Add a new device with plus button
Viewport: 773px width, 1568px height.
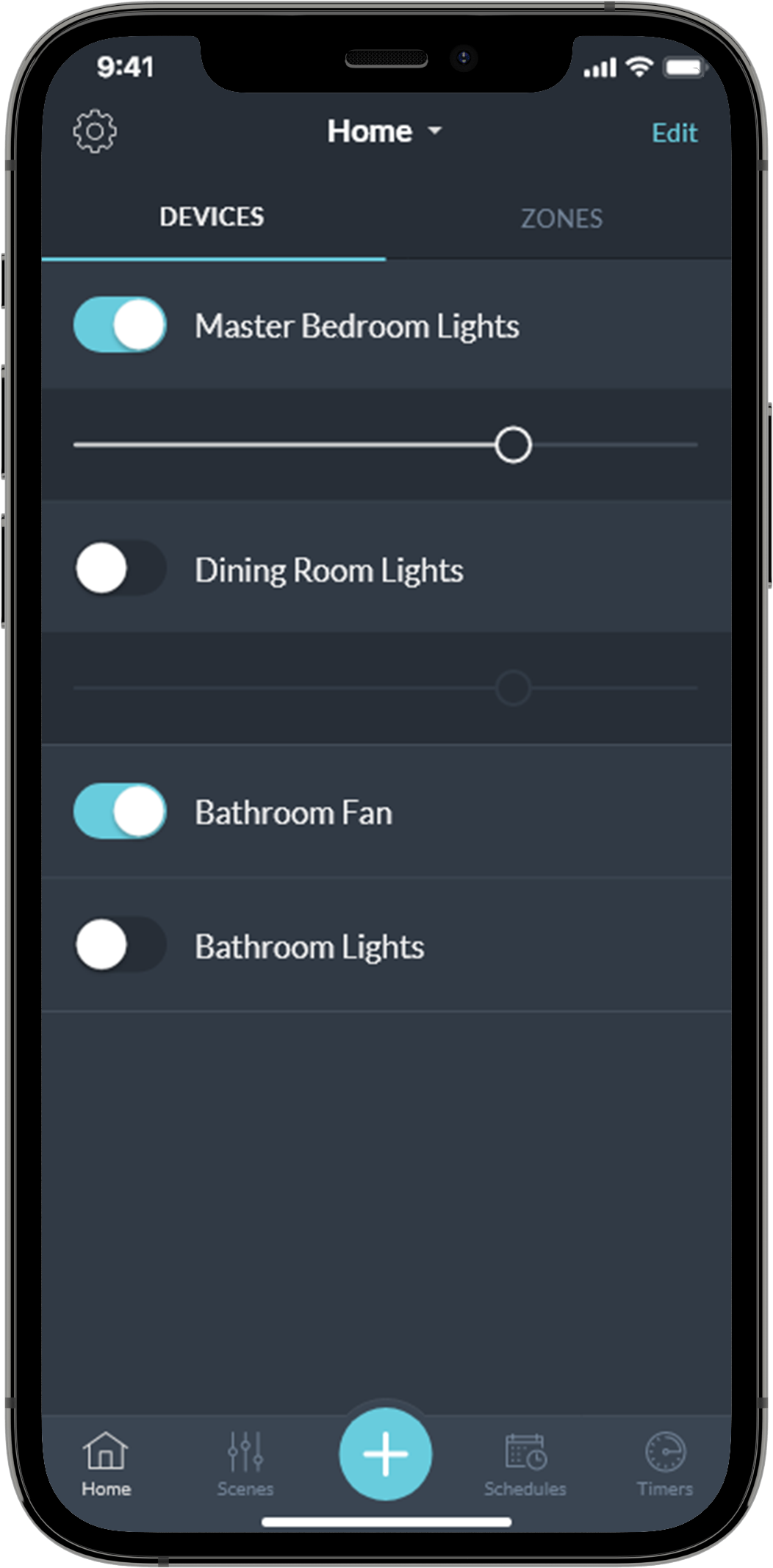(x=385, y=1453)
